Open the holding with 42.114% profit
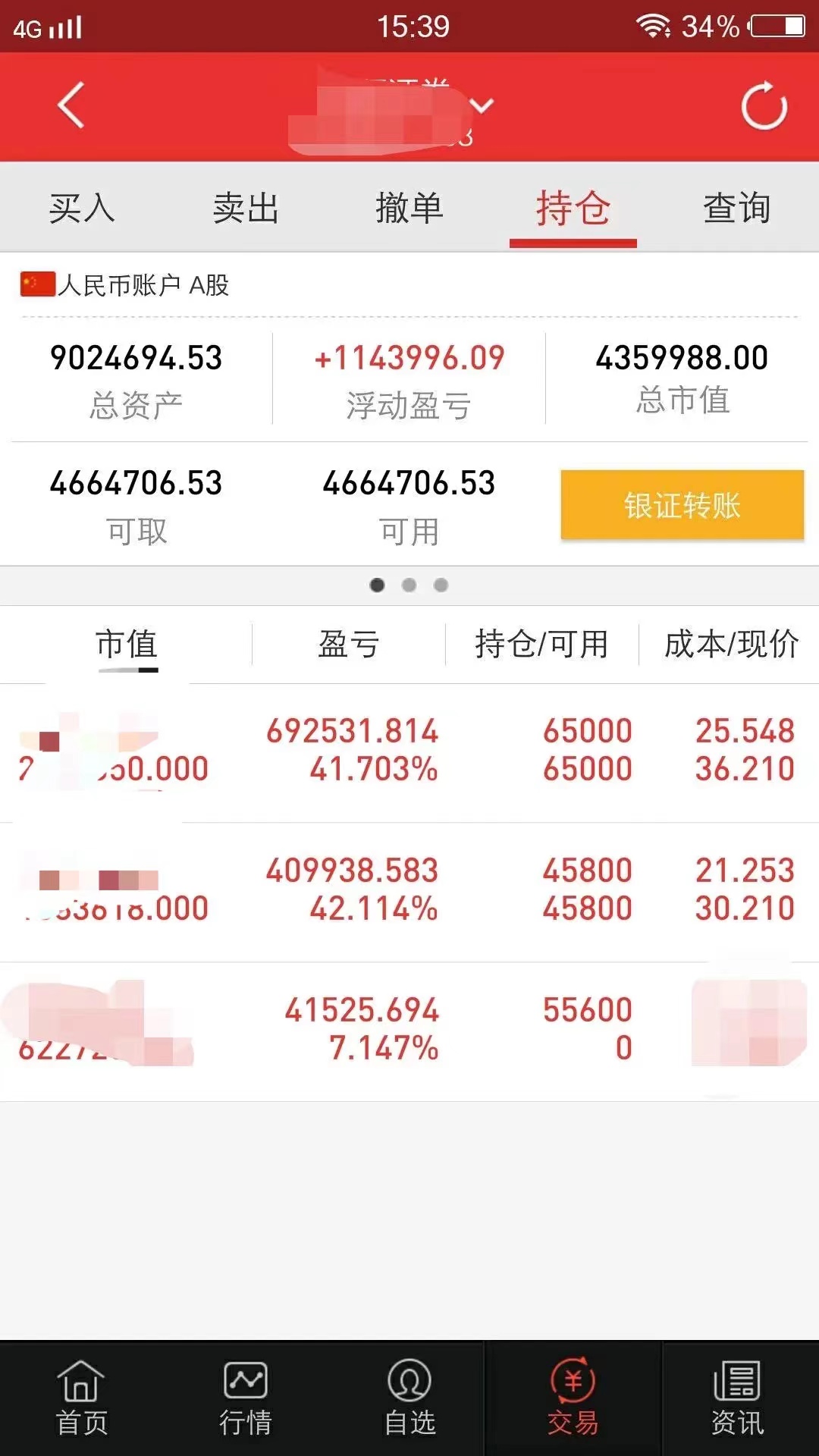The image size is (819, 1456). pyautogui.click(x=409, y=890)
